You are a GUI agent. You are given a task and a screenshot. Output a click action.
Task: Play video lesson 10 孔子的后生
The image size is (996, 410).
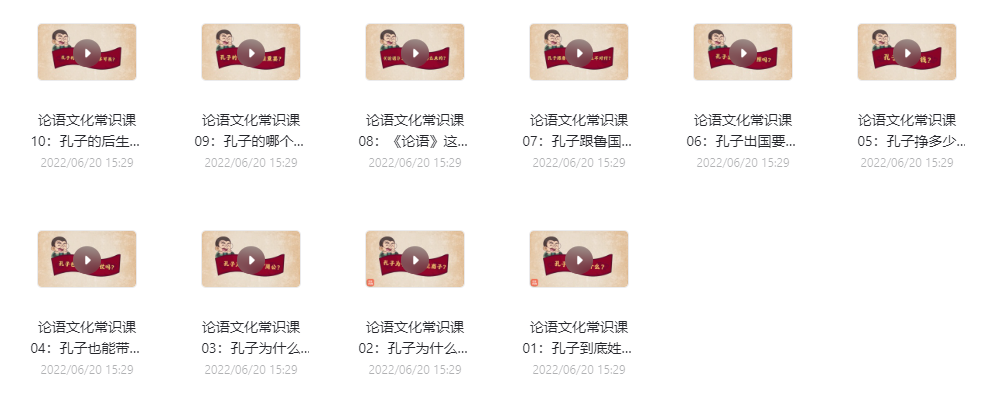coord(87,53)
